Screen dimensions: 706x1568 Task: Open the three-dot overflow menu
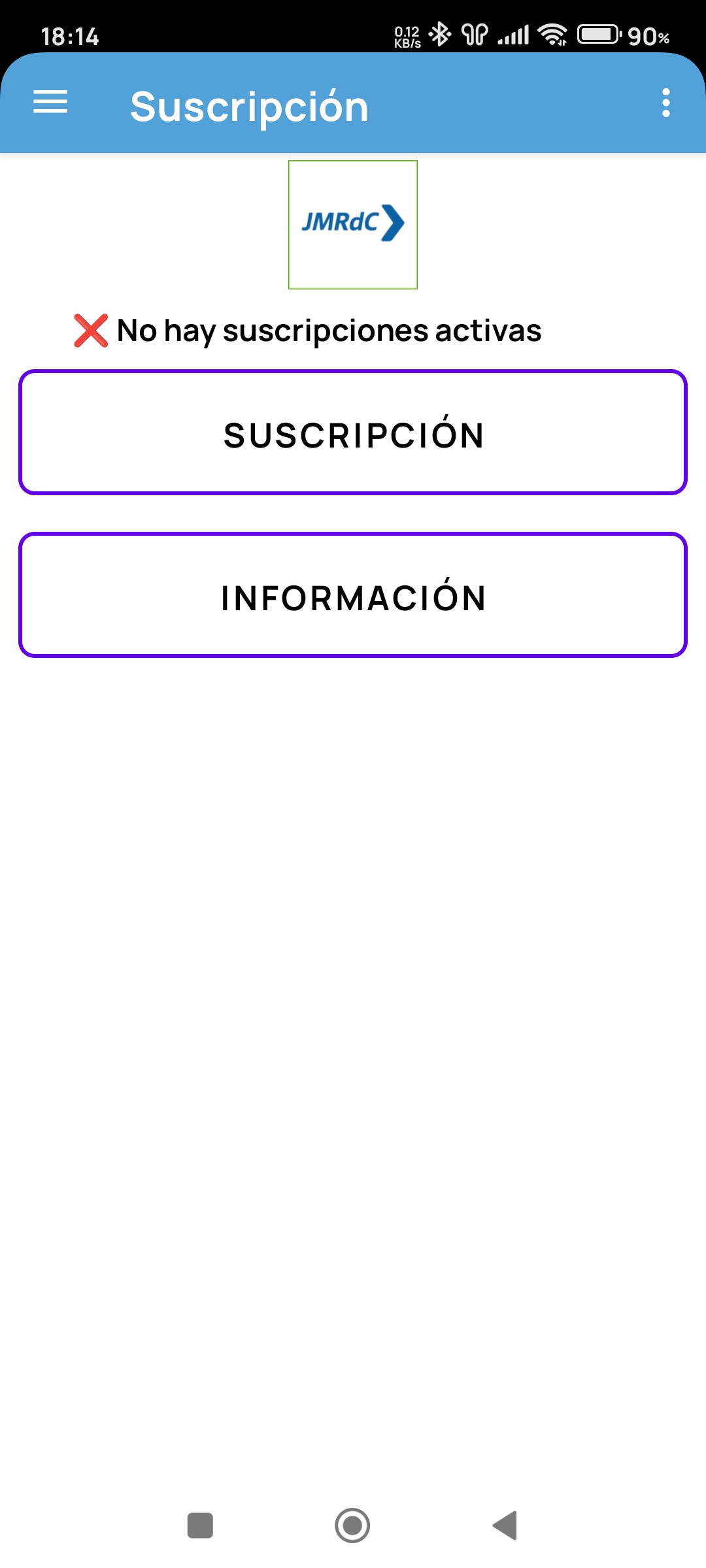[x=665, y=103]
